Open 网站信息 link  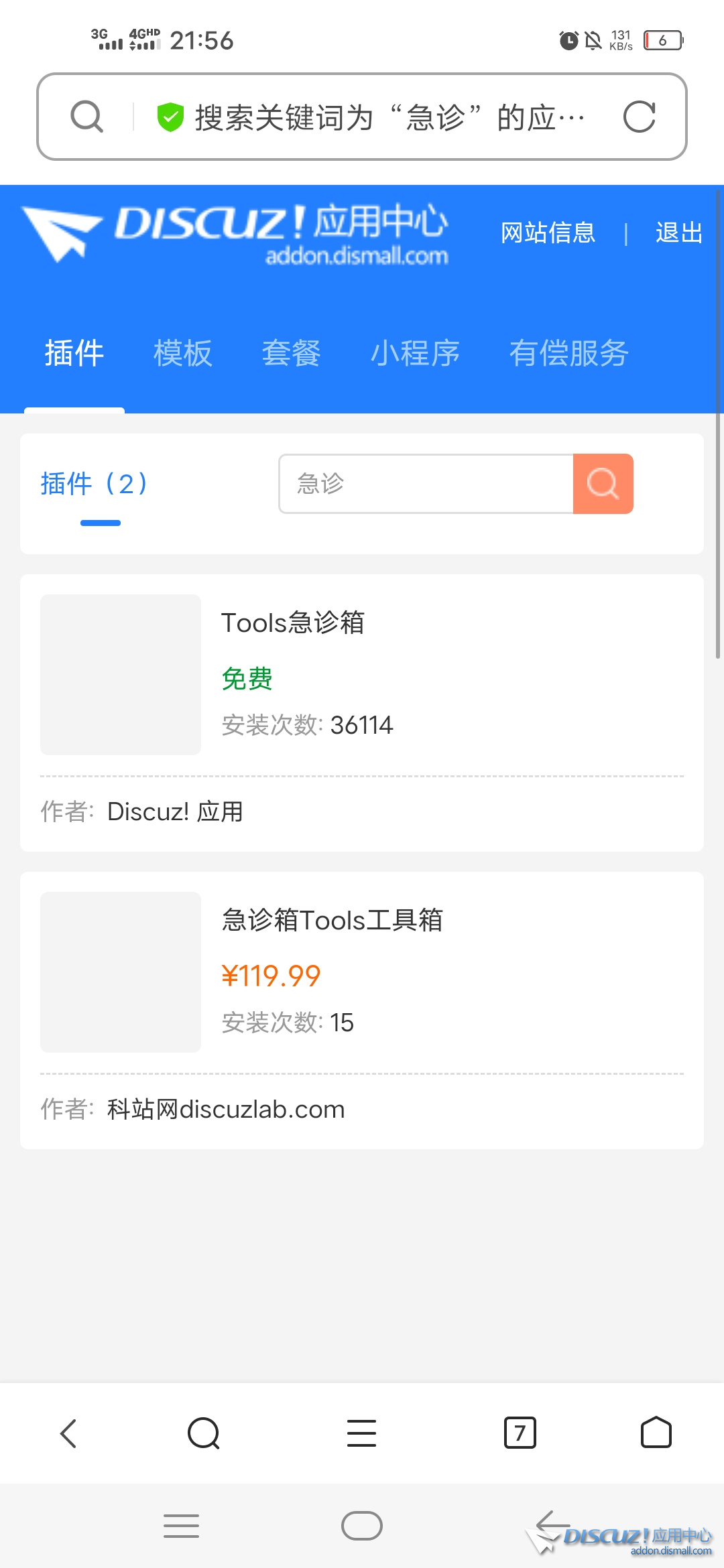click(x=548, y=233)
